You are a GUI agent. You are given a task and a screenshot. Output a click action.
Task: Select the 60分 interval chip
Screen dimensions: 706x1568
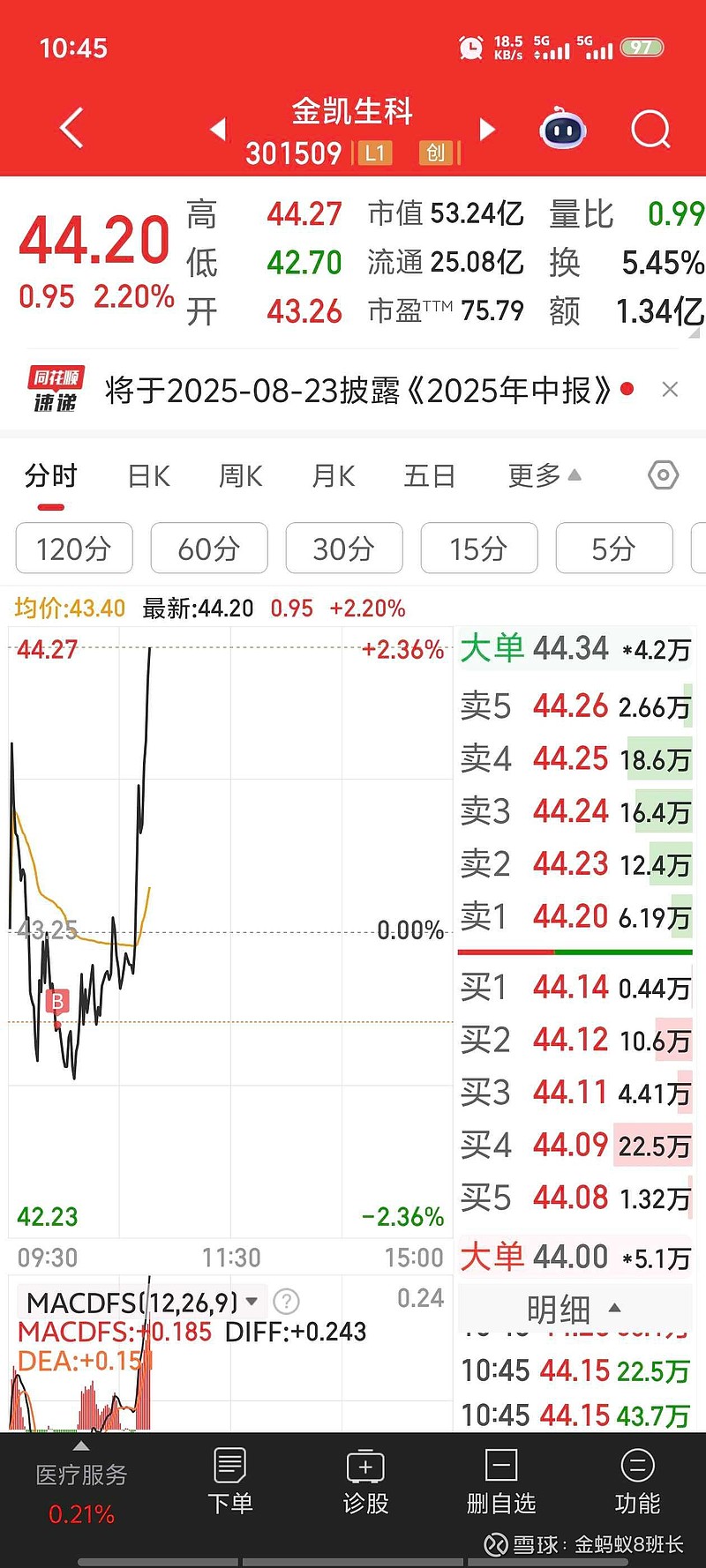[x=209, y=549]
